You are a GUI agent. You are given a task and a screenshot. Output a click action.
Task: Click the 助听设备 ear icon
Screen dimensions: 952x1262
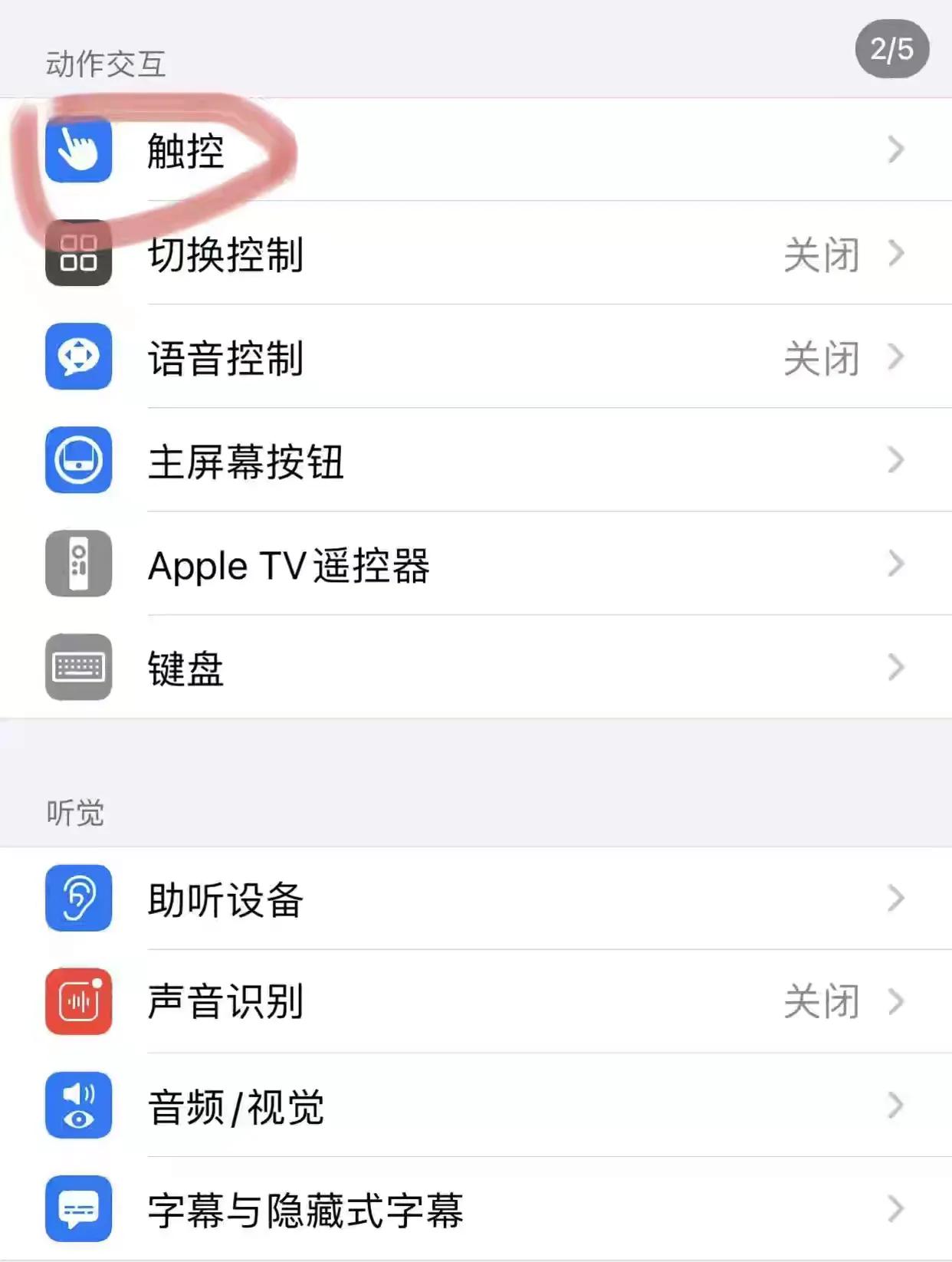click(77, 899)
